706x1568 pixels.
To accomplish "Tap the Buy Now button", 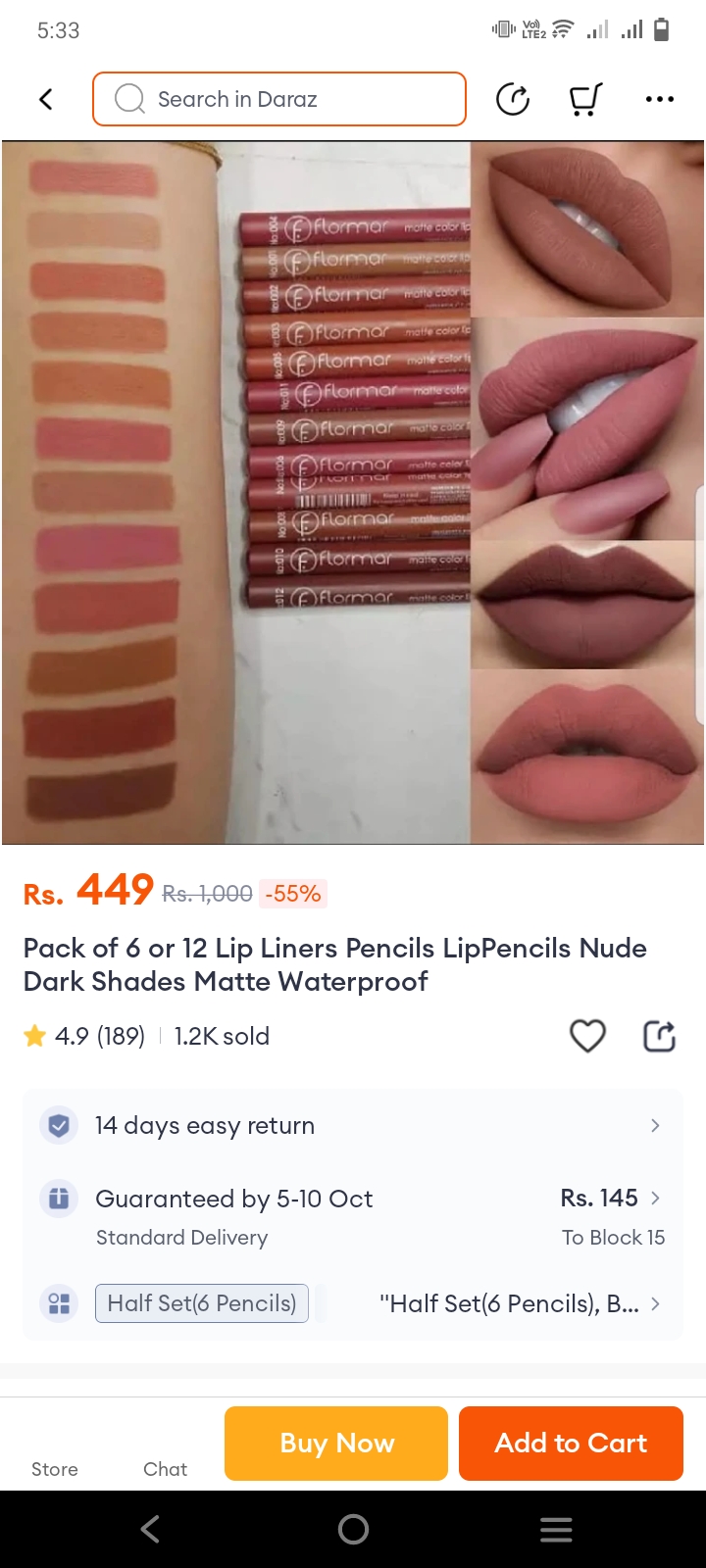I will pyautogui.click(x=336, y=1443).
